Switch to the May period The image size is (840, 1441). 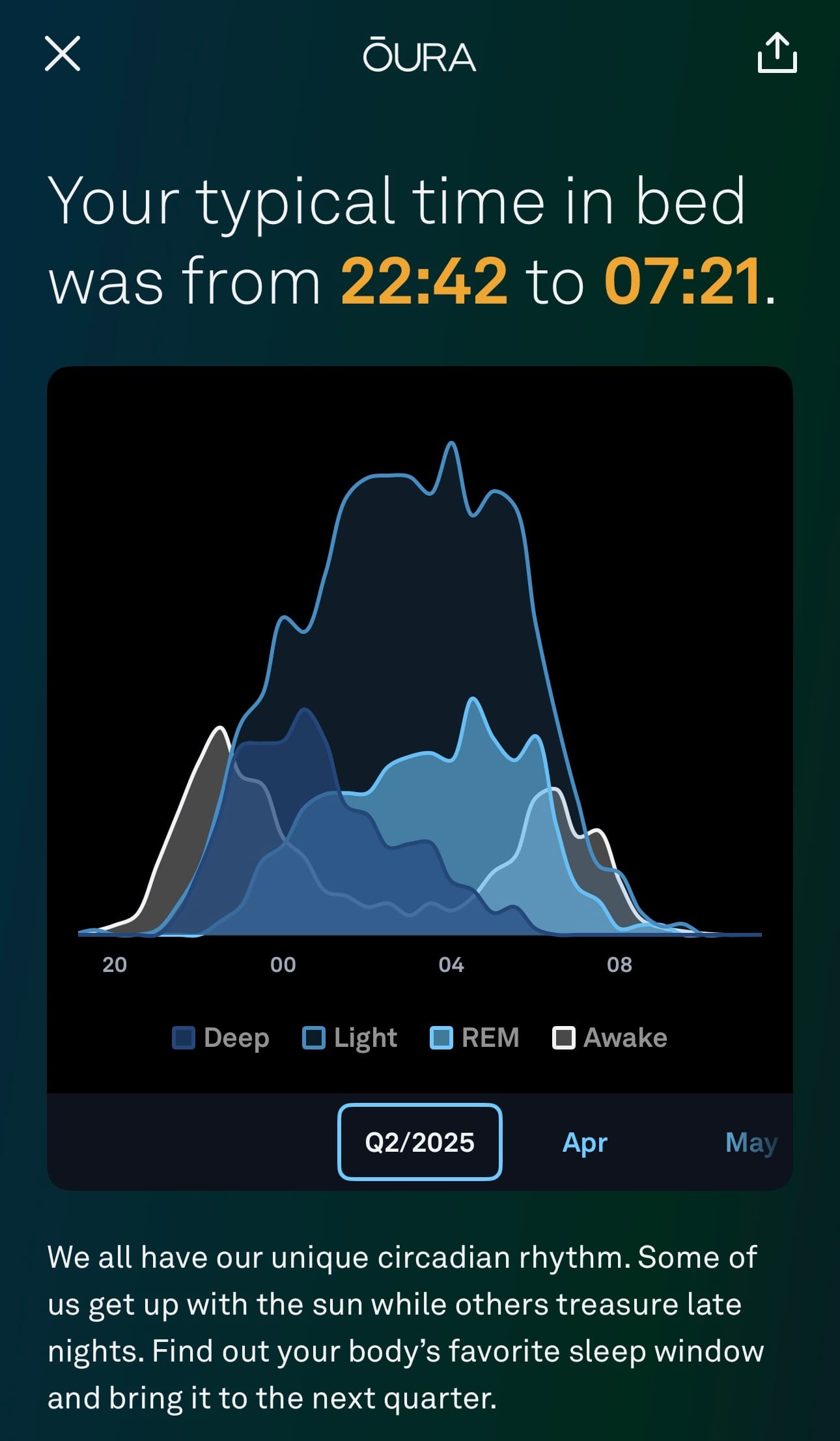pyautogui.click(x=751, y=1143)
